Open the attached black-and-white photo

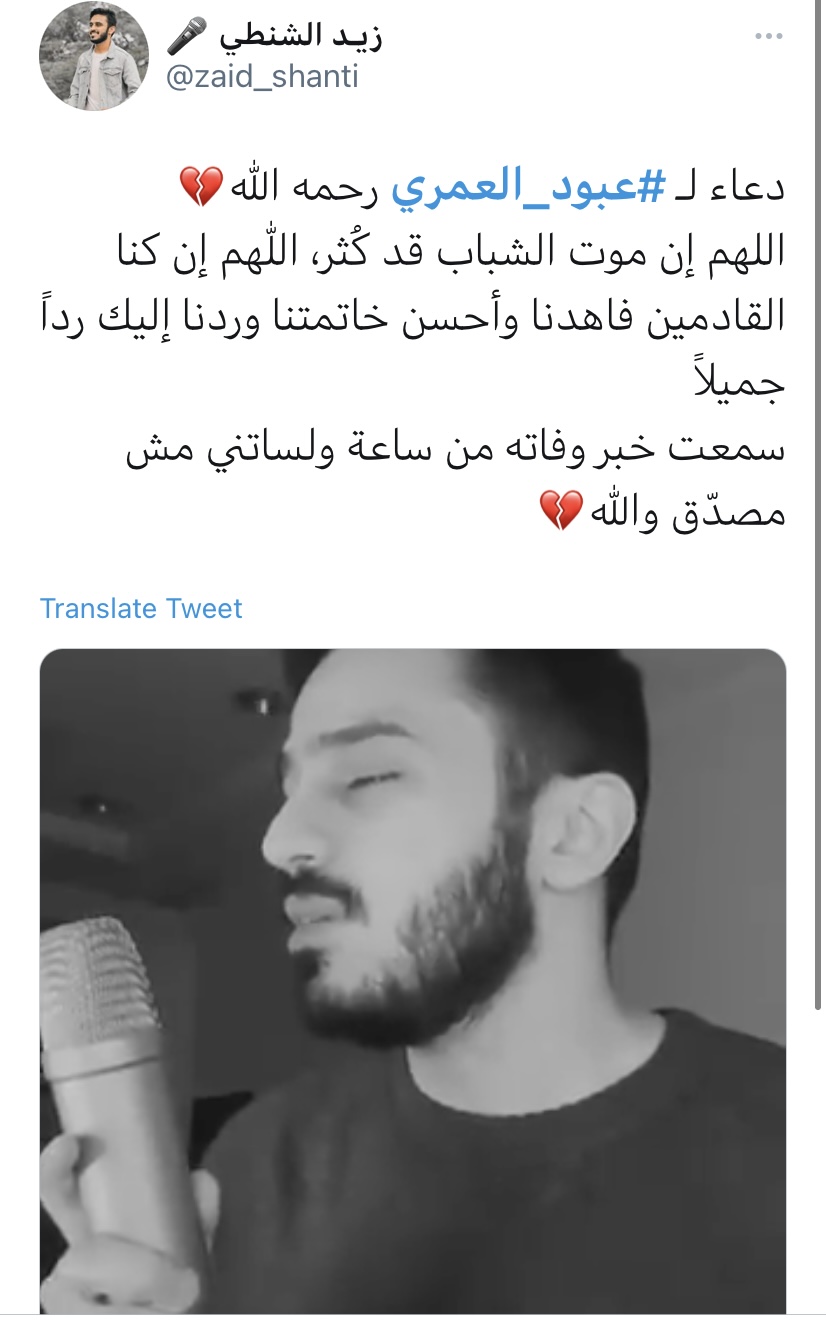click(412, 980)
